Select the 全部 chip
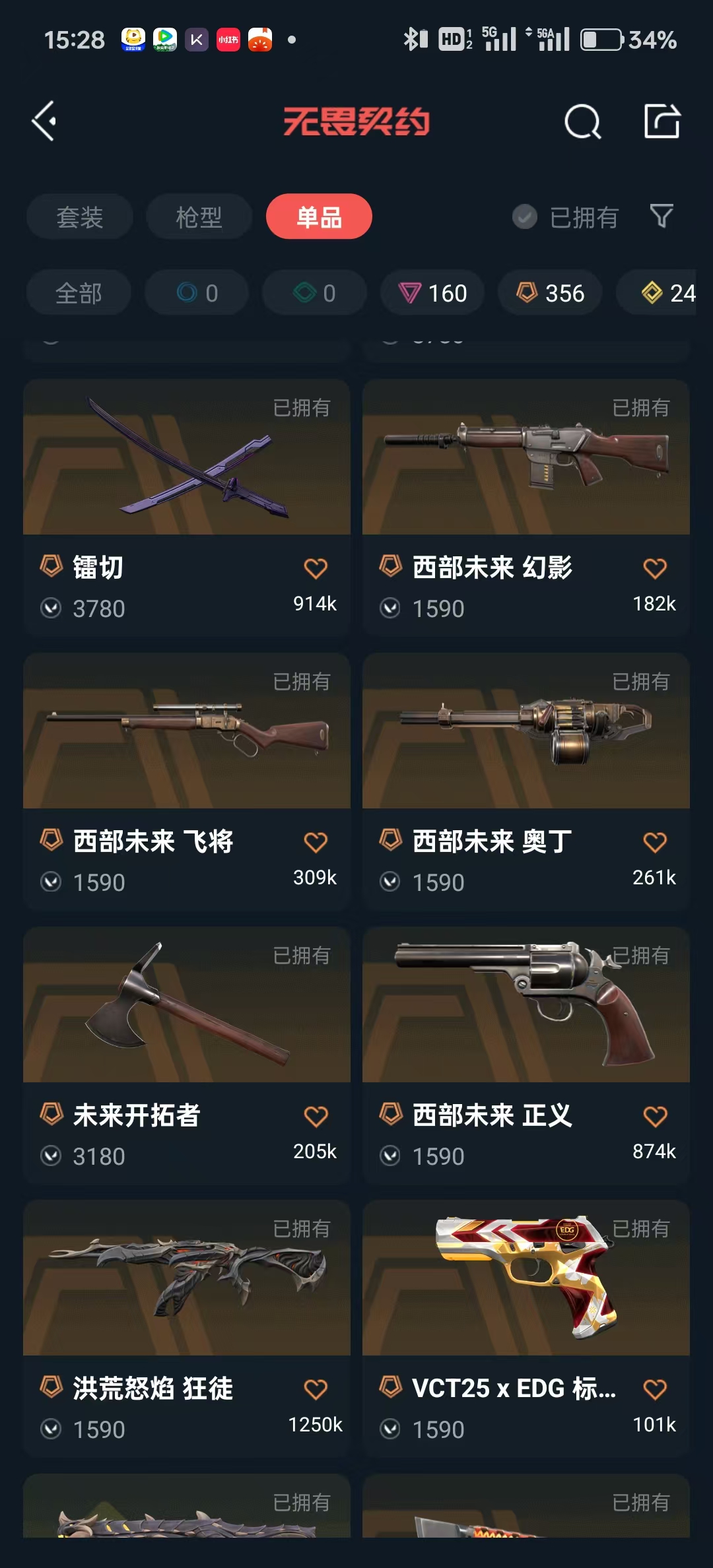The image size is (713, 1568). point(79,292)
